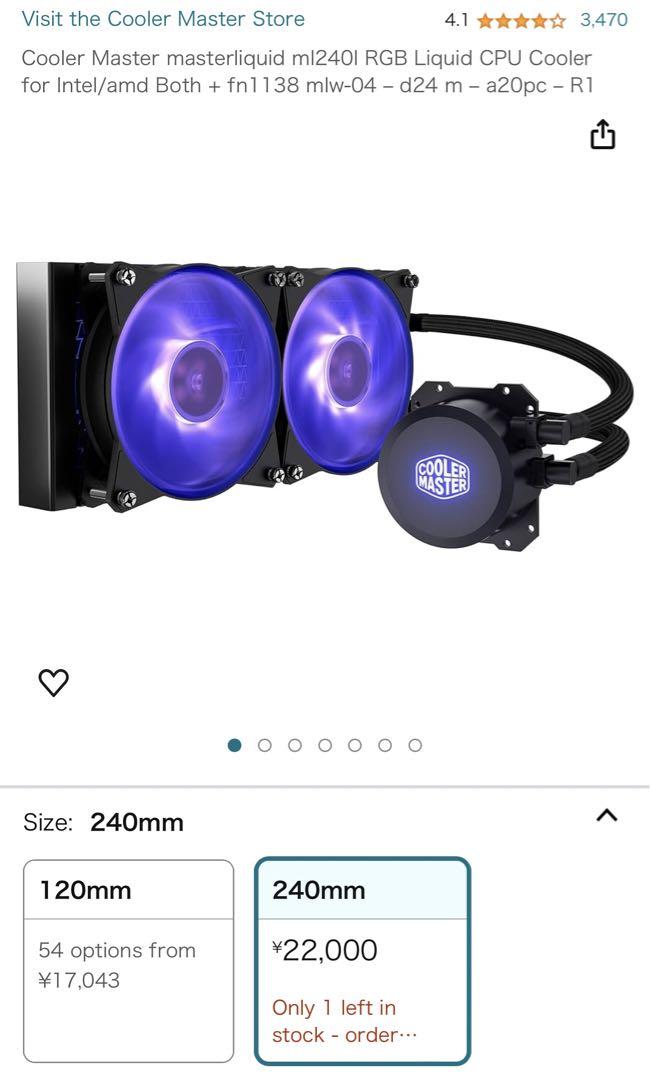The width and height of the screenshot is (650, 1080).
Task: Share this product listing
Action: click(x=602, y=134)
